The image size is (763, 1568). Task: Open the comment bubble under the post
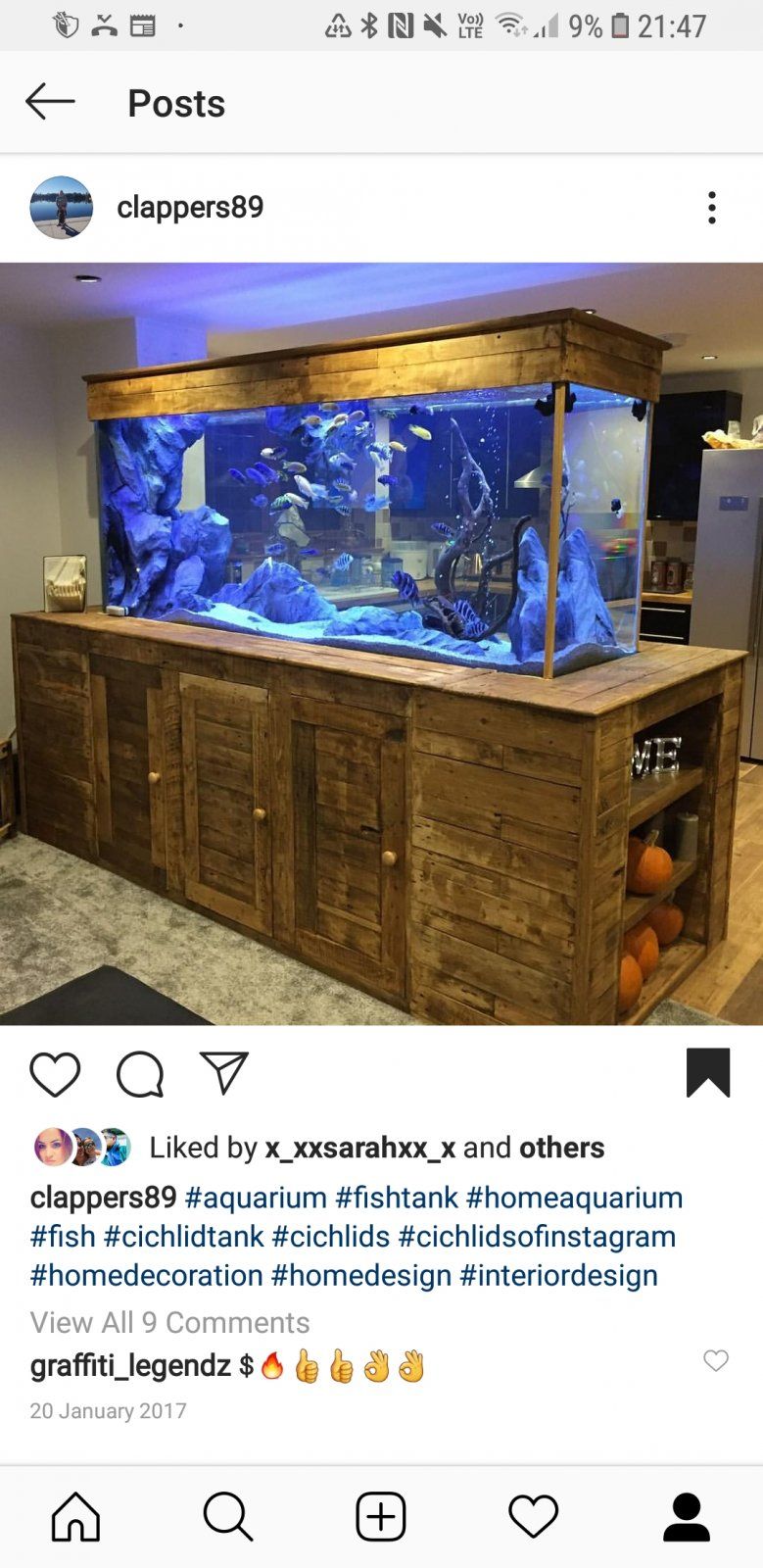click(x=140, y=1074)
